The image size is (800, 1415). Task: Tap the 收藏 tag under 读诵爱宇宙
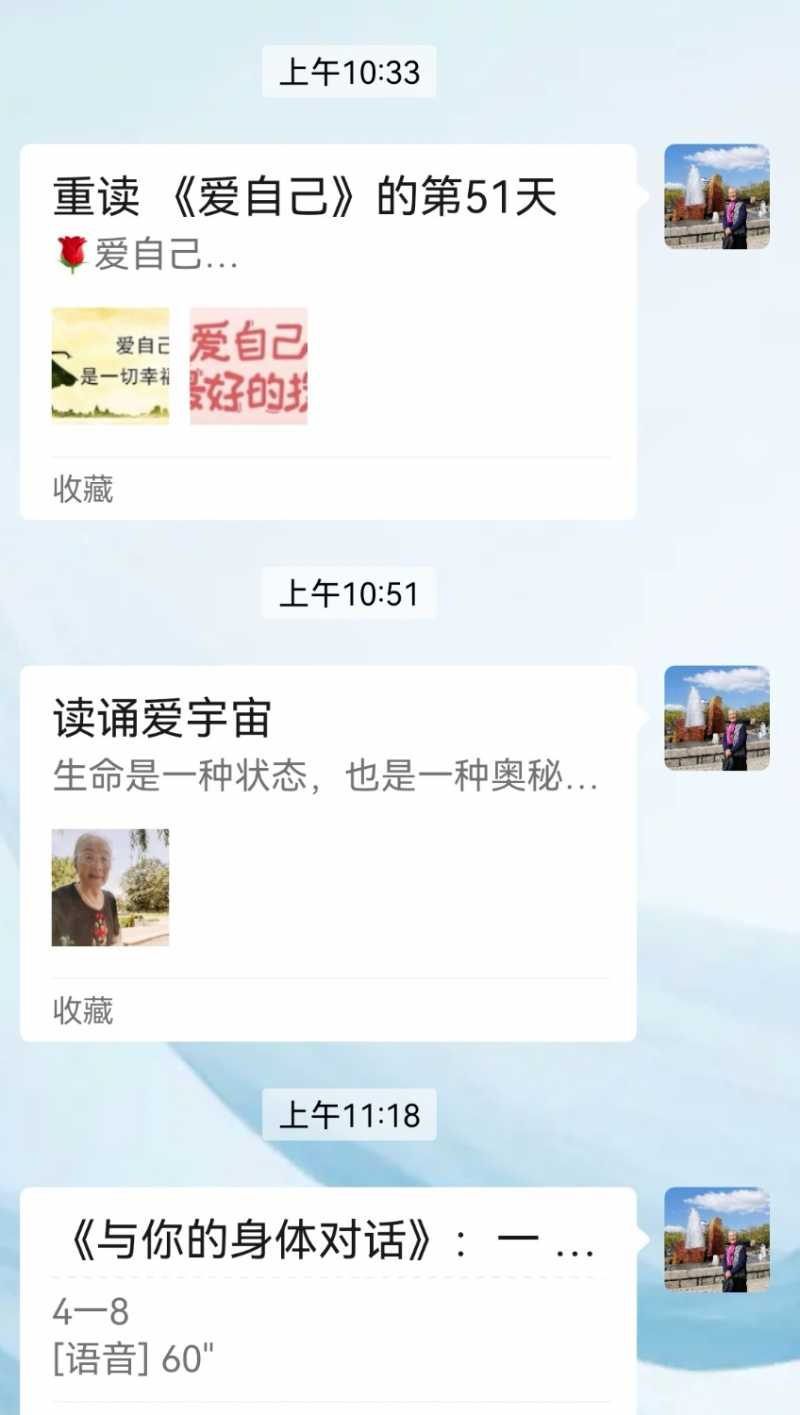[x=83, y=1011]
